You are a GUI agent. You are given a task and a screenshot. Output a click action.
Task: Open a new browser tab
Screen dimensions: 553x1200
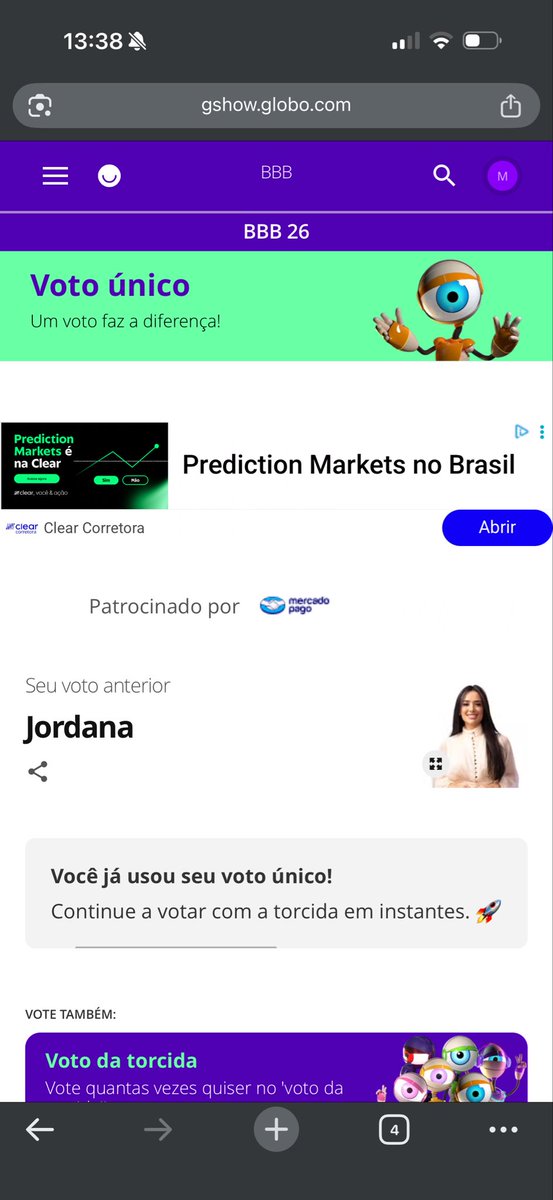pyautogui.click(x=276, y=1130)
